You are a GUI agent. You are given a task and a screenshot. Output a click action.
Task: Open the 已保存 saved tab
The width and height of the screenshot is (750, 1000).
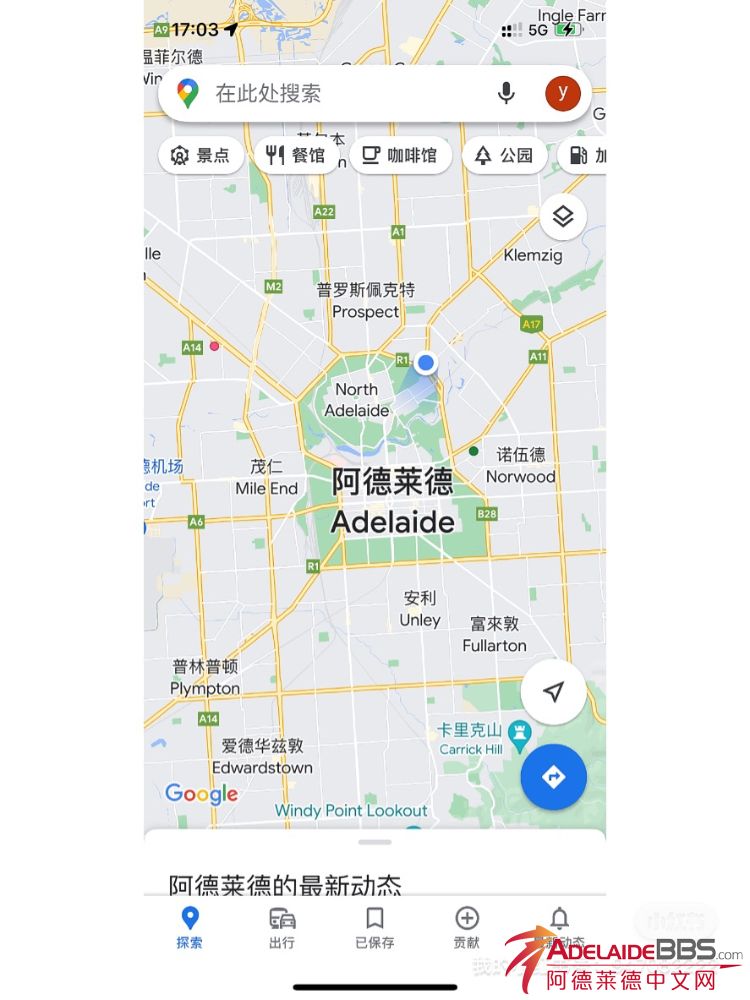[375, 927]
